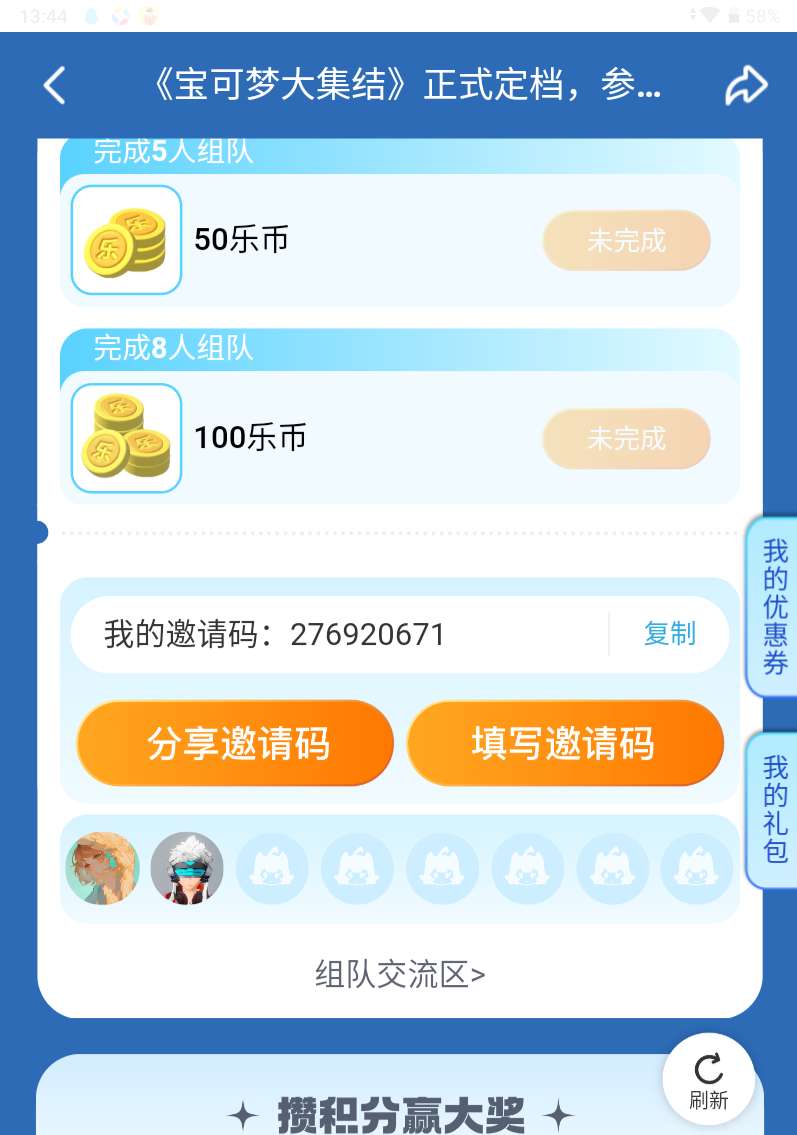Screen dimensions: 797x1135
Task: Tap 未完成 button for 100乐币 reward
Action: pyautogui.click(x=626, y=438)
